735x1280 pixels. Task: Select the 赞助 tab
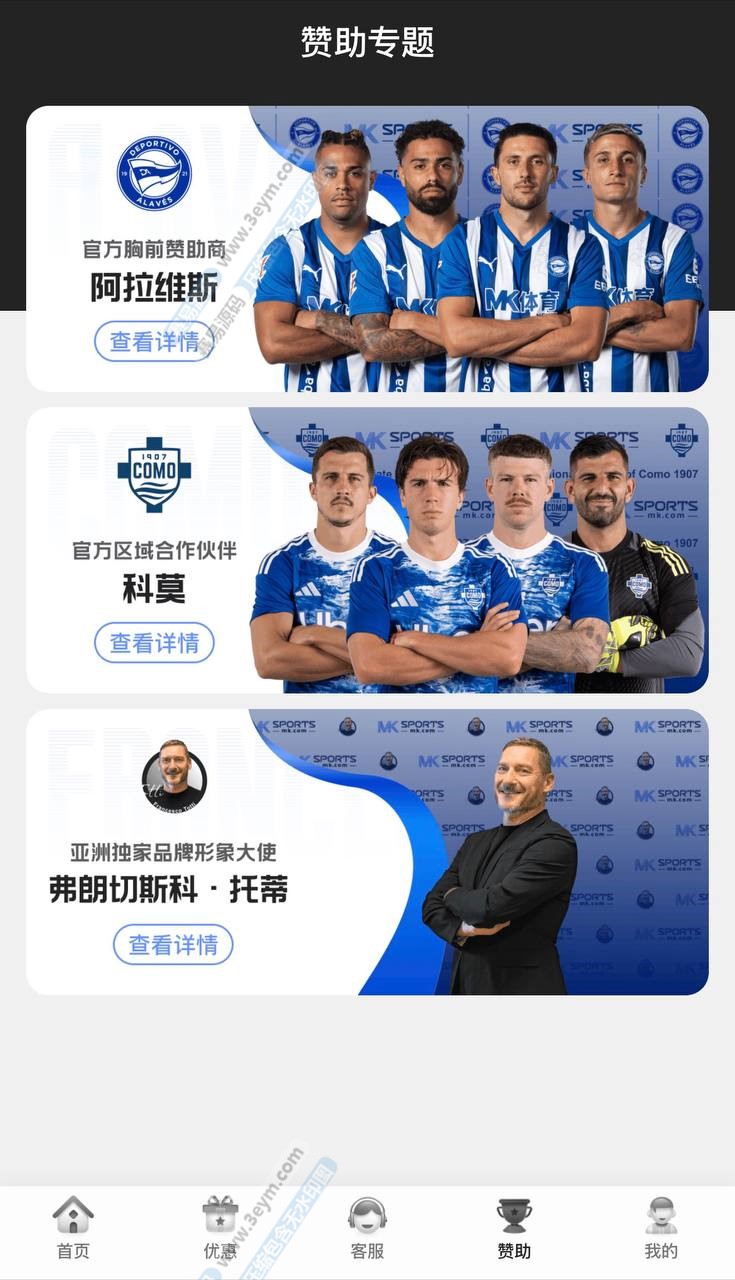514,1228
